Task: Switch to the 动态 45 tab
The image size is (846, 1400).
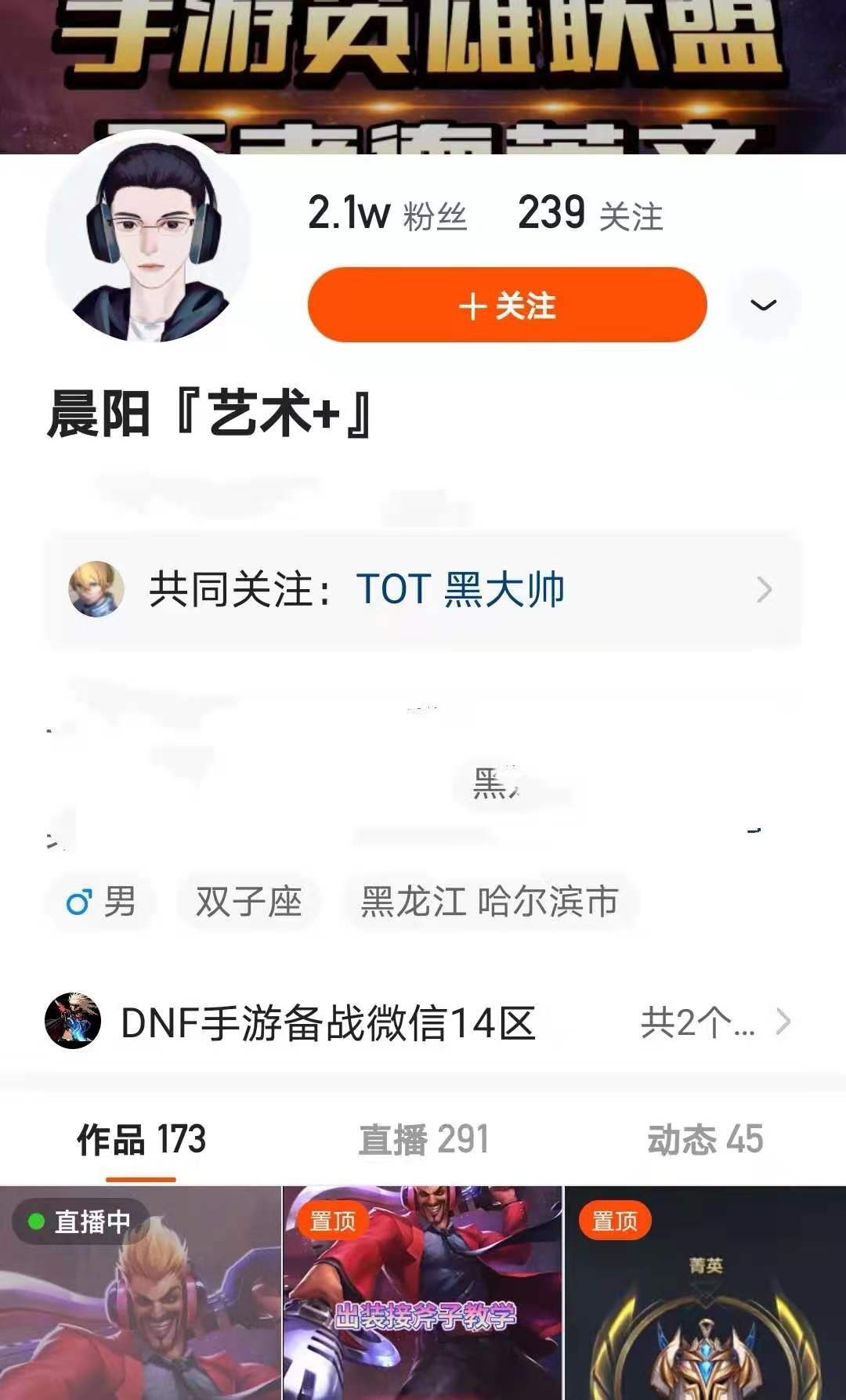Action: click(x=705, y=1140)
